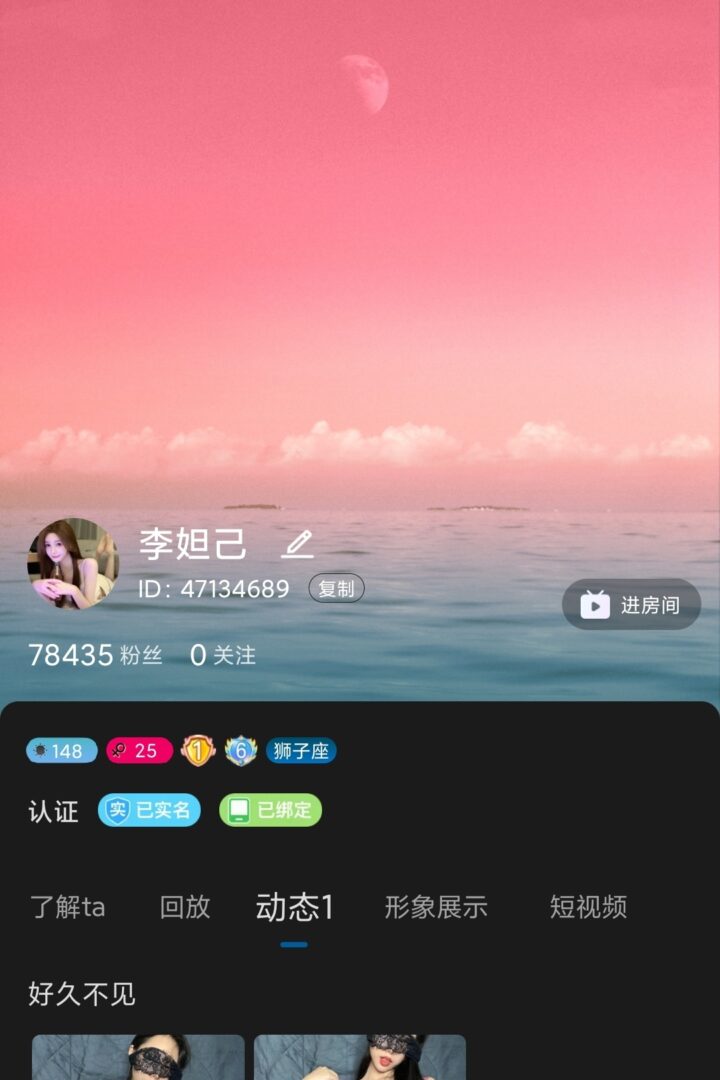Open the second photo under 好久不见

click(360, 1058)
